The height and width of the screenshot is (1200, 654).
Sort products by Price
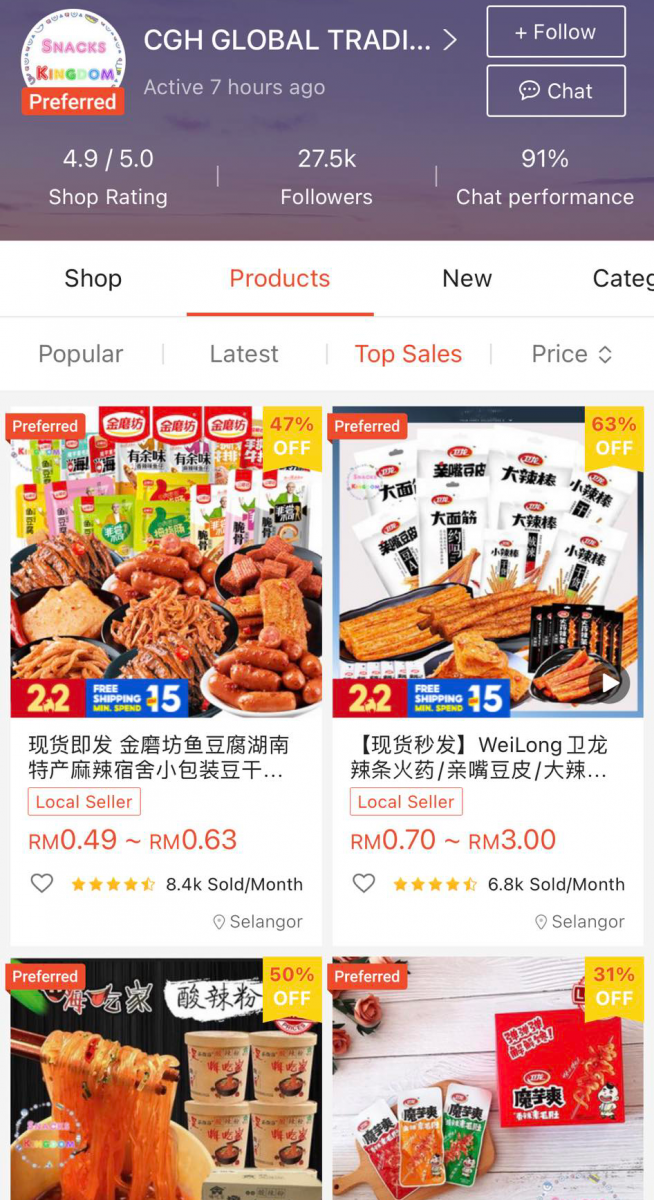571,354
